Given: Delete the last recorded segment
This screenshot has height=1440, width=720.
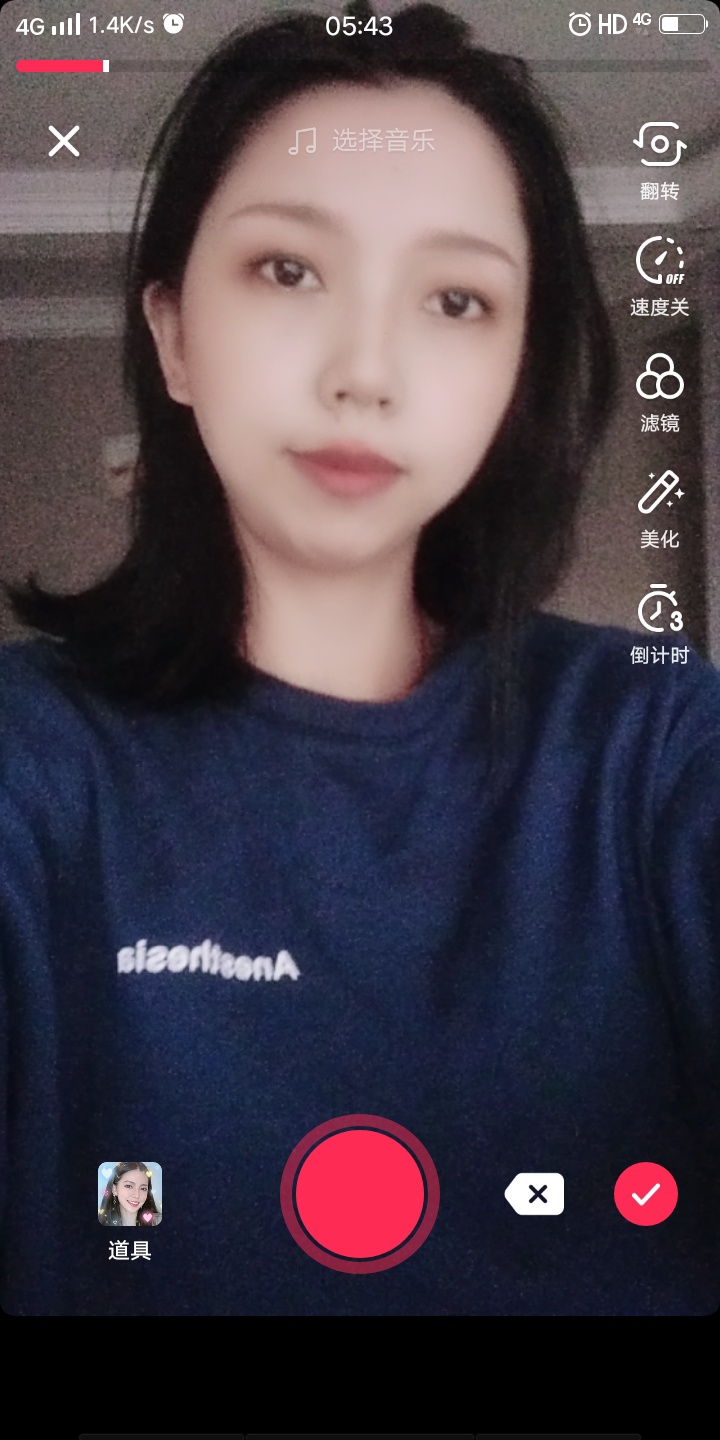Looking at the screenshot, I should click(x=535, y=1194).
